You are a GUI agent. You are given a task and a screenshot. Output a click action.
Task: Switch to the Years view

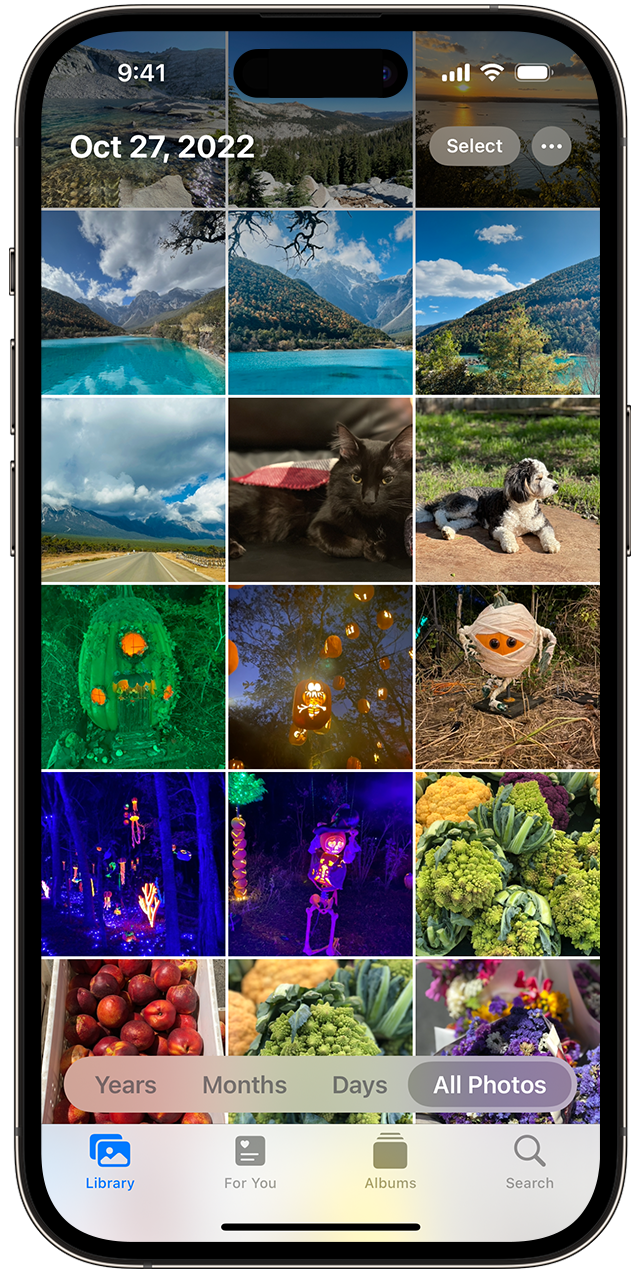coord(125,1085)
